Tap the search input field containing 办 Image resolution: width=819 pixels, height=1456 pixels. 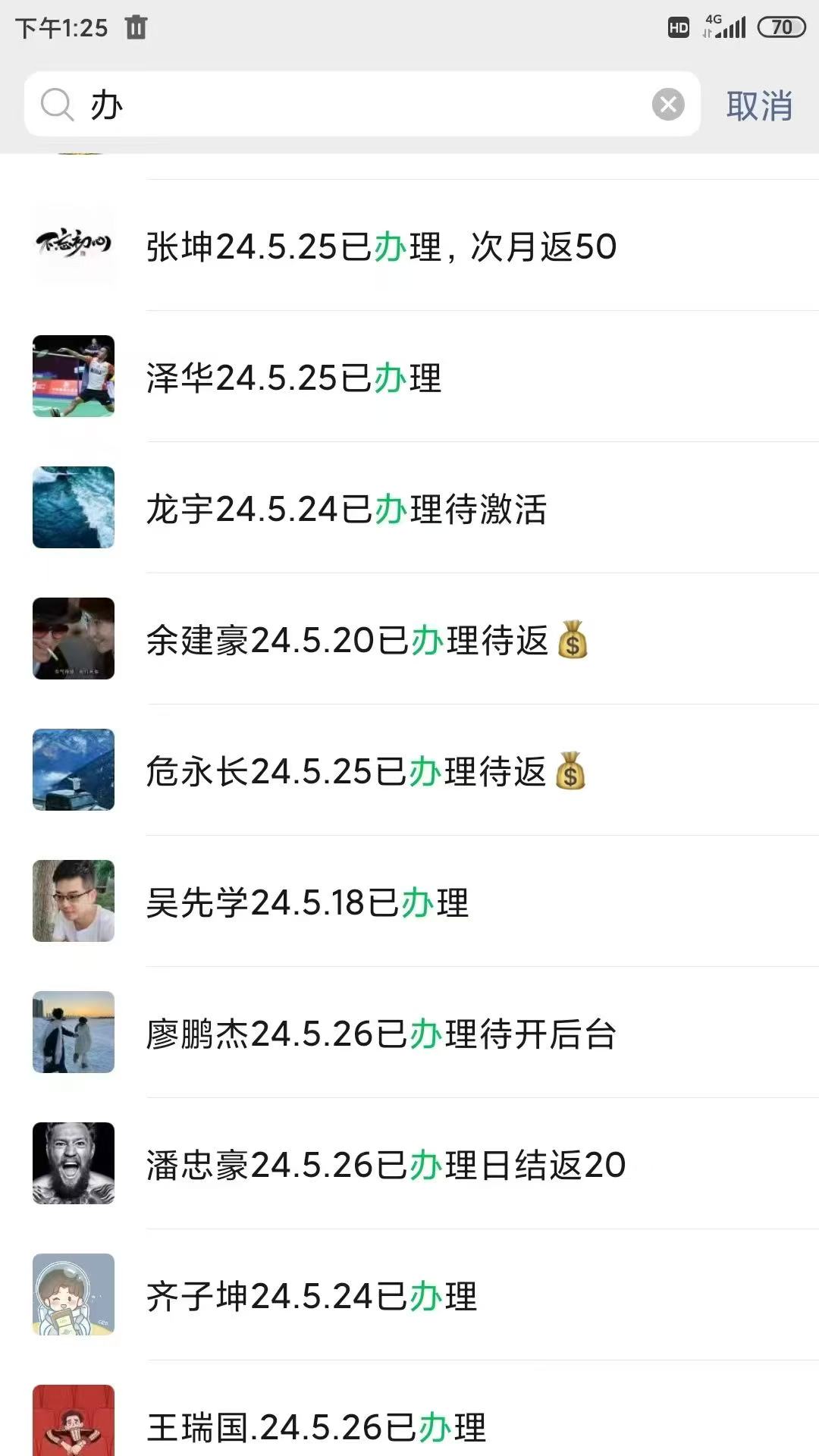[303, 106]
